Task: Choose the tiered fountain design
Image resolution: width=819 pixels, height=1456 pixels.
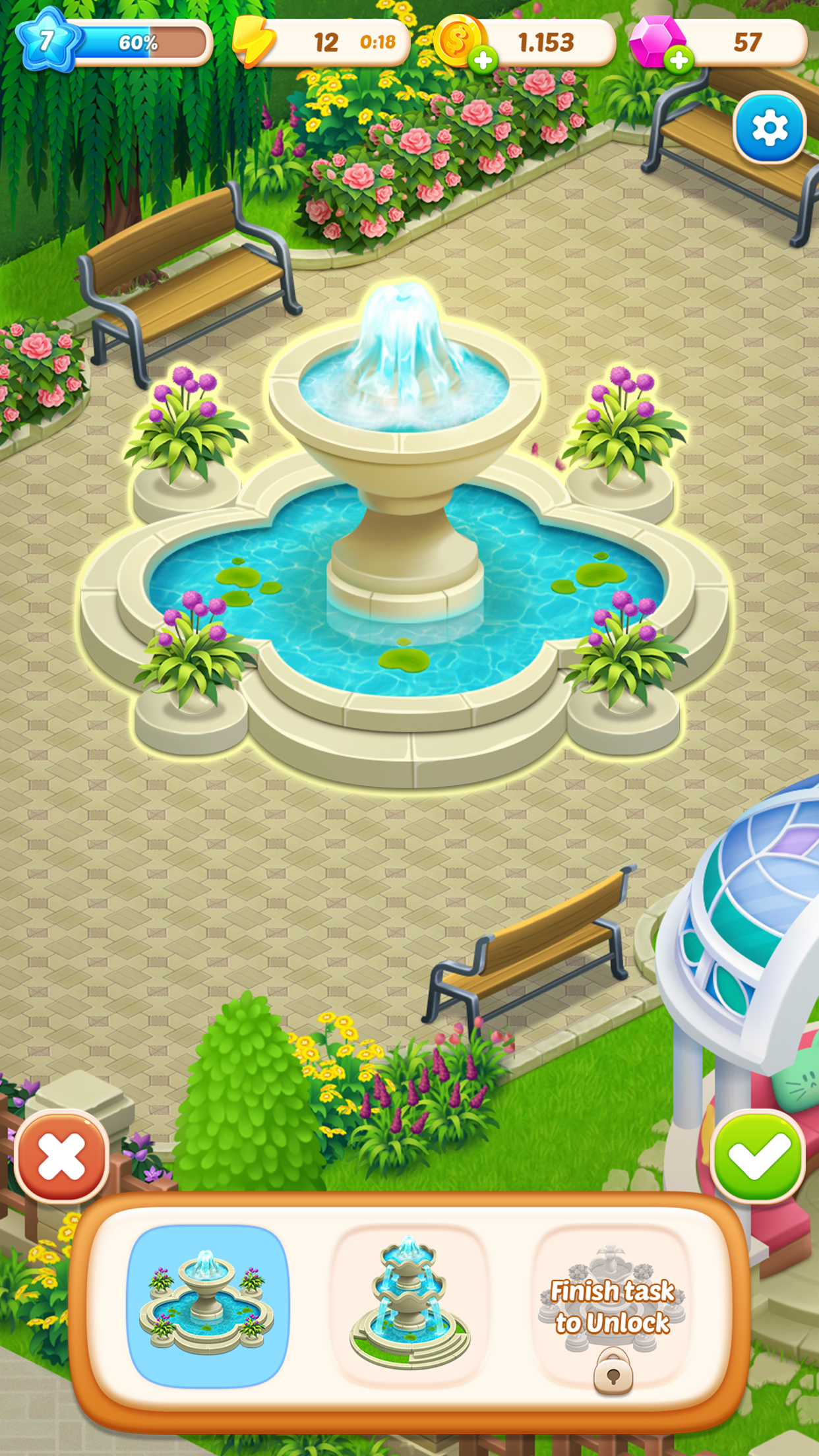Action: pos(409,1307)
